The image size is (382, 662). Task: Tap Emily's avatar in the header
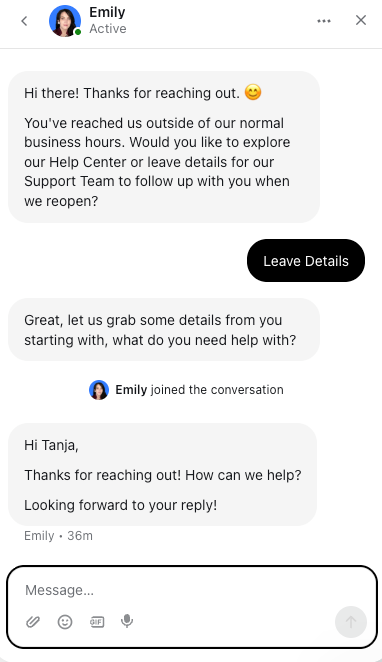tap(65, 21)
